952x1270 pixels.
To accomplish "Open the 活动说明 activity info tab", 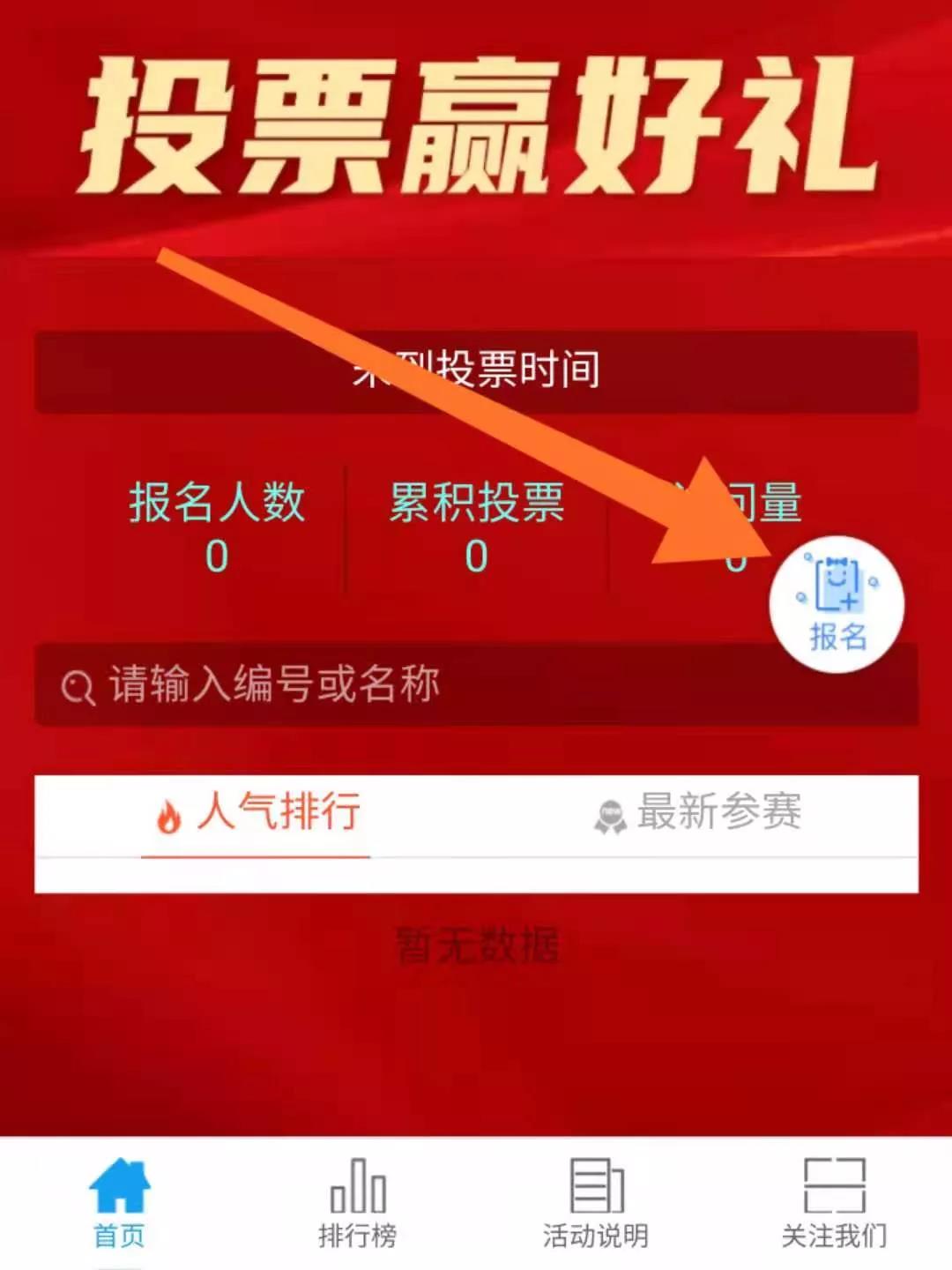I will (x=596, y=1203).
